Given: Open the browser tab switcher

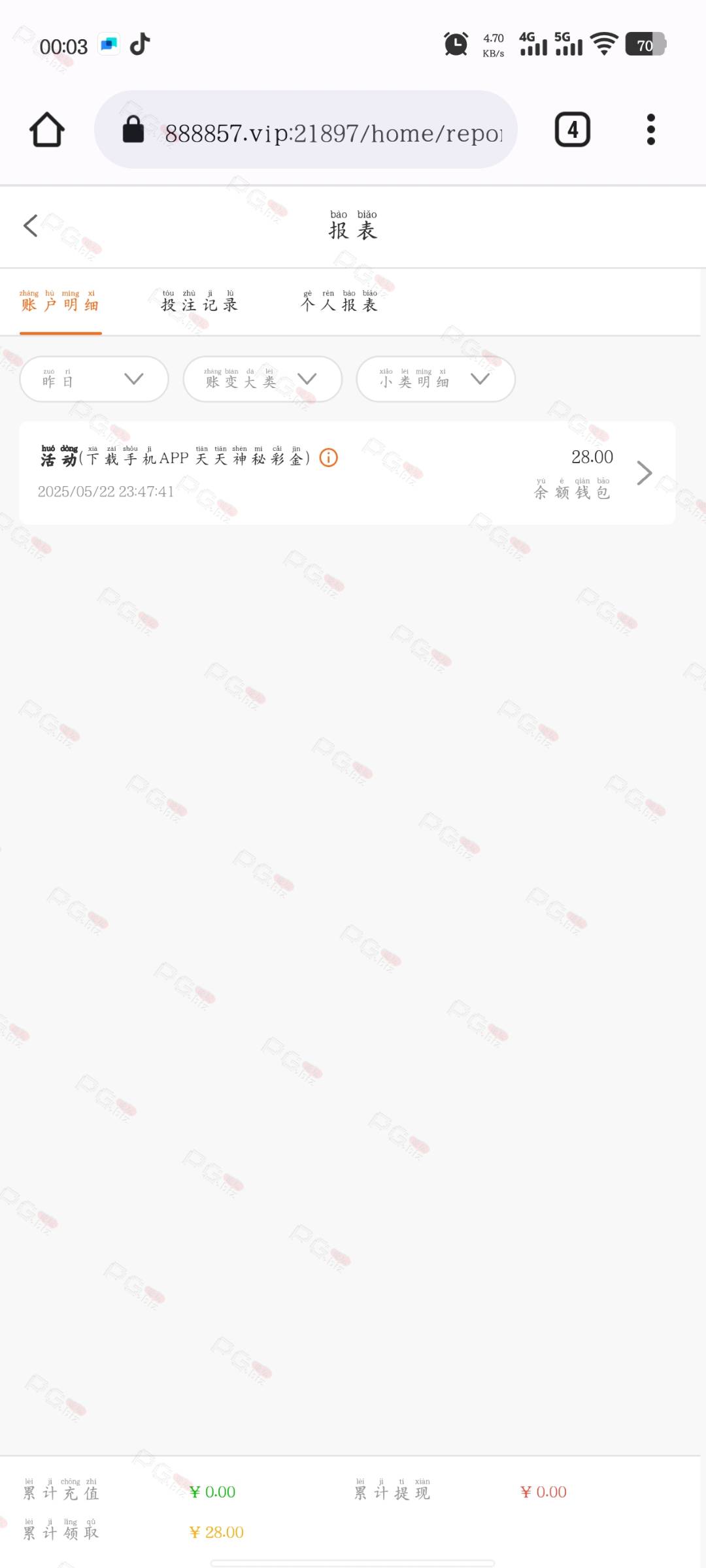Looking at the screenshot, I should 573,129.
